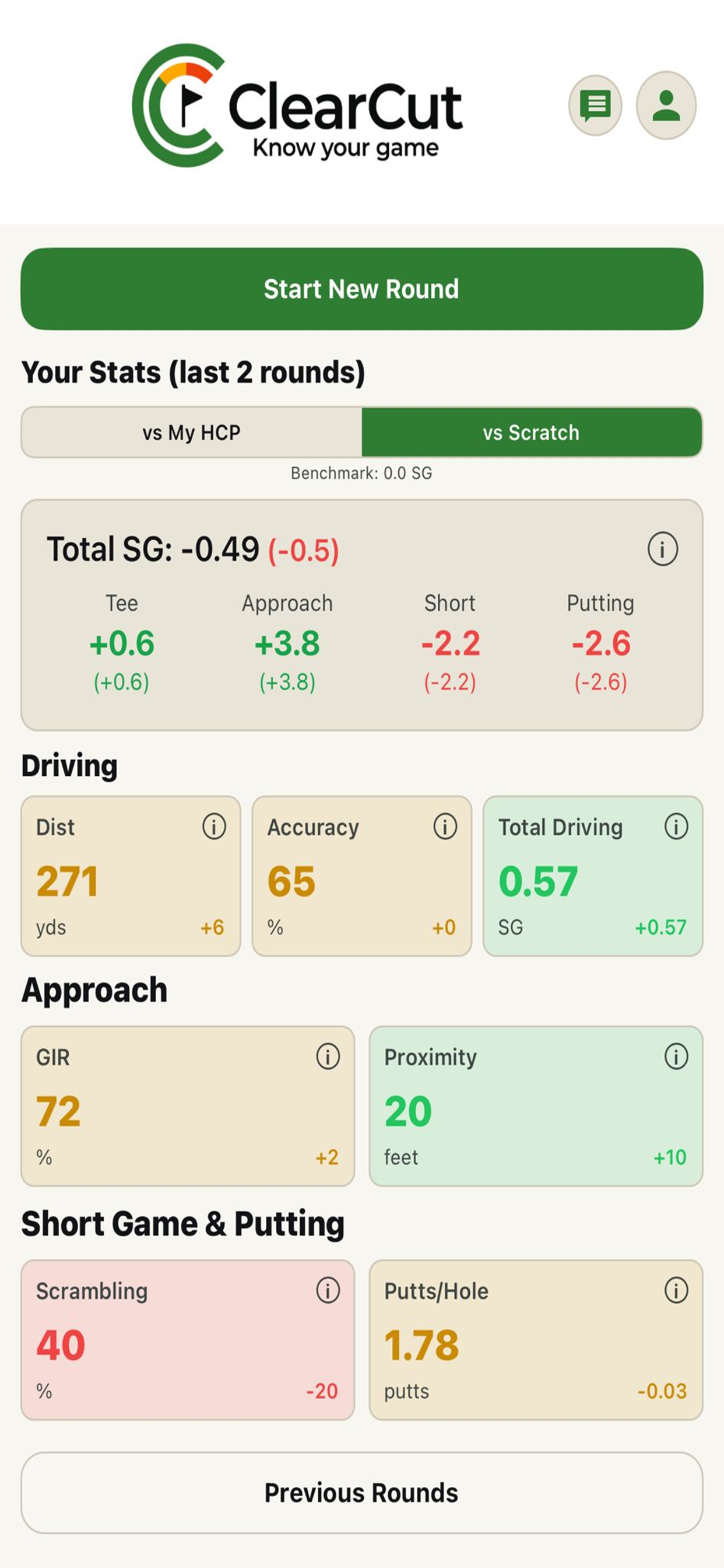View Scrambling info explanation
Screen dimensions: 724x1568
pos(328,1290)
